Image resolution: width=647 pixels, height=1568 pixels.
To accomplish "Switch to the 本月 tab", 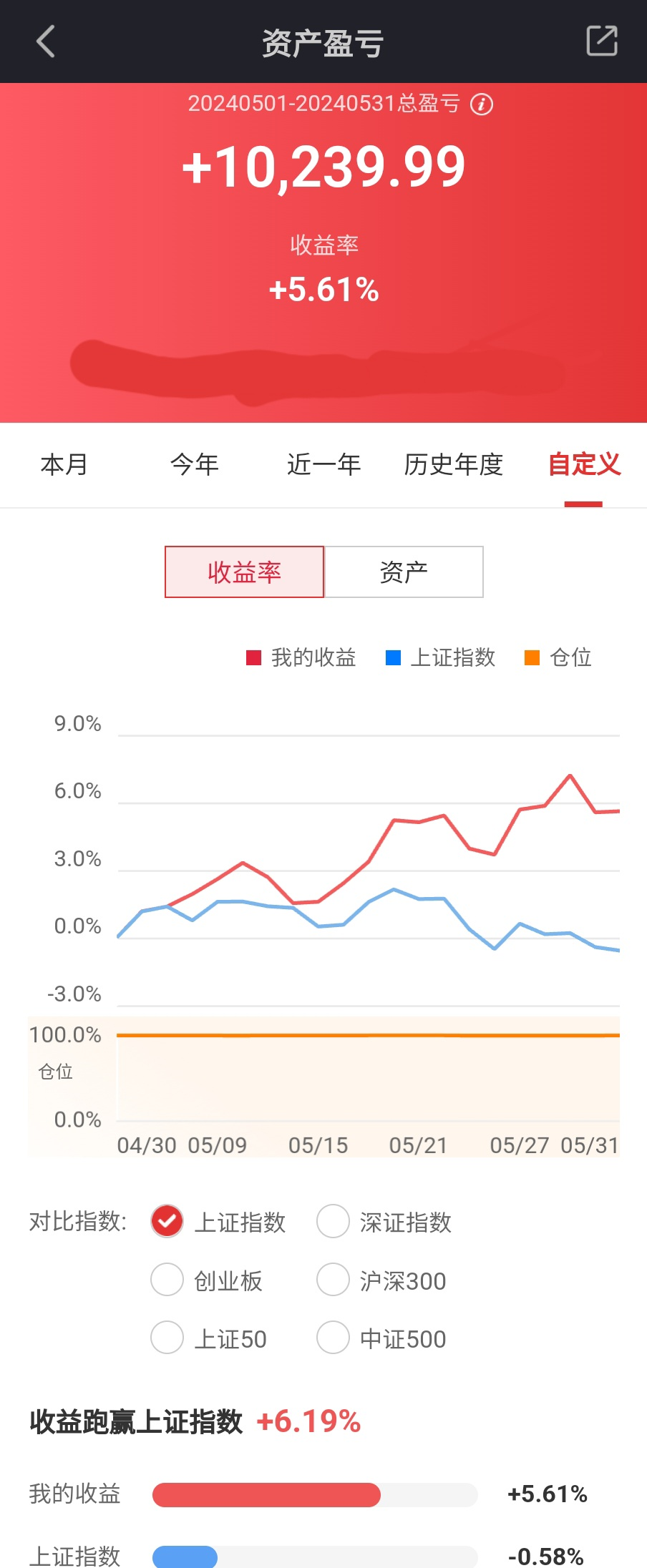I will (64, 465).
